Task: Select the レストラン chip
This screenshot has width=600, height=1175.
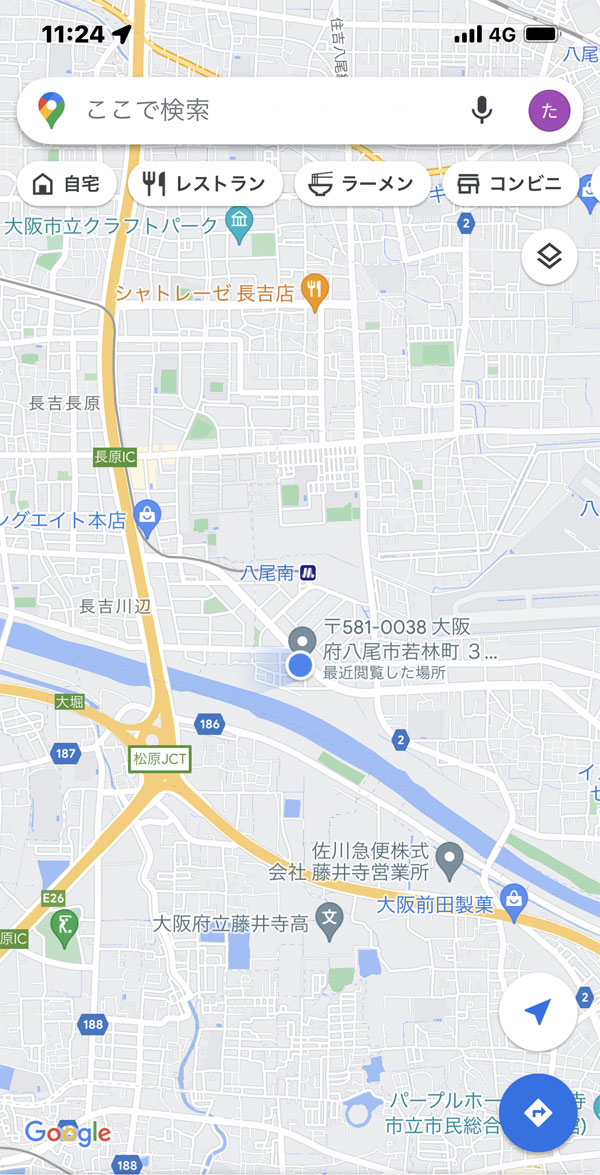Action: pyautogui.click(x=204, y=184)
